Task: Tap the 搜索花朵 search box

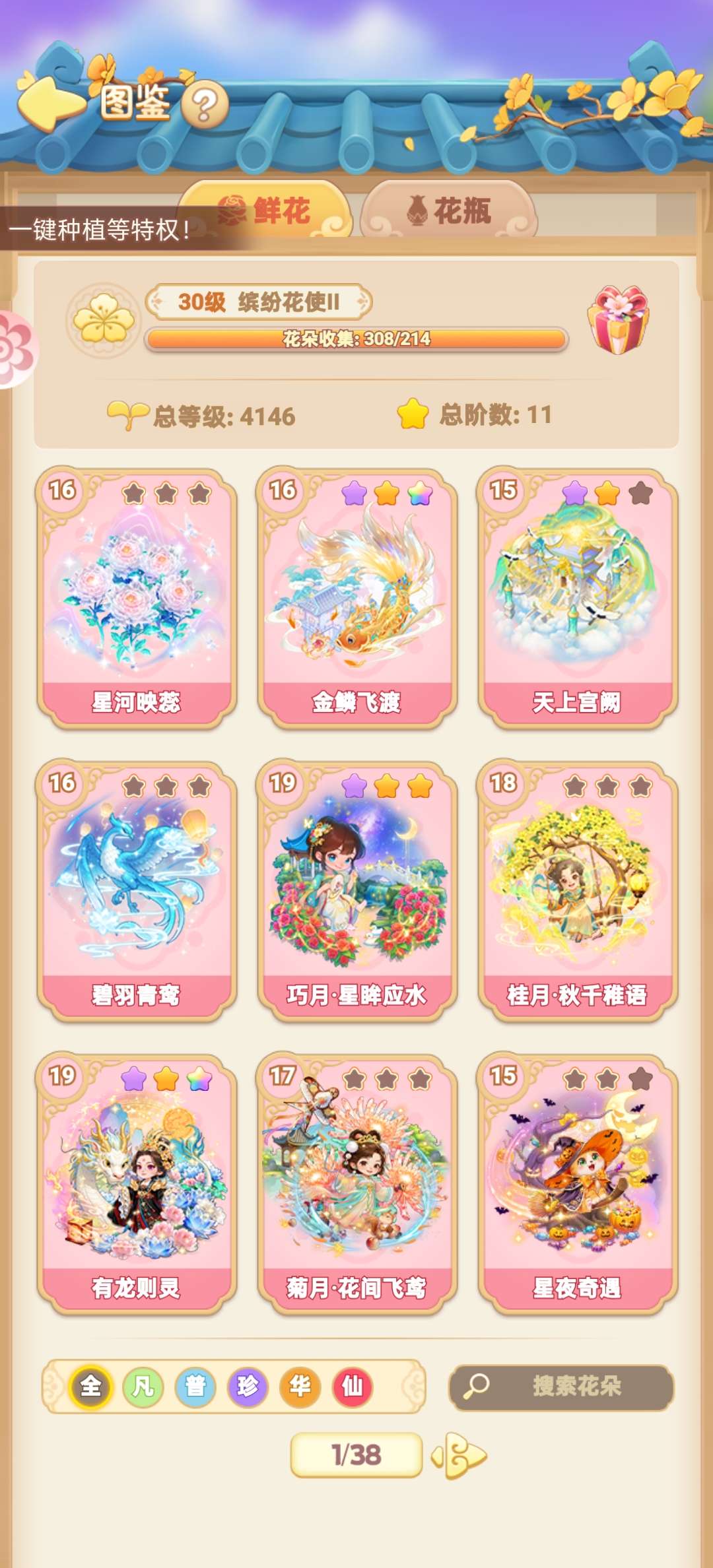Action: click(561, 1387)
